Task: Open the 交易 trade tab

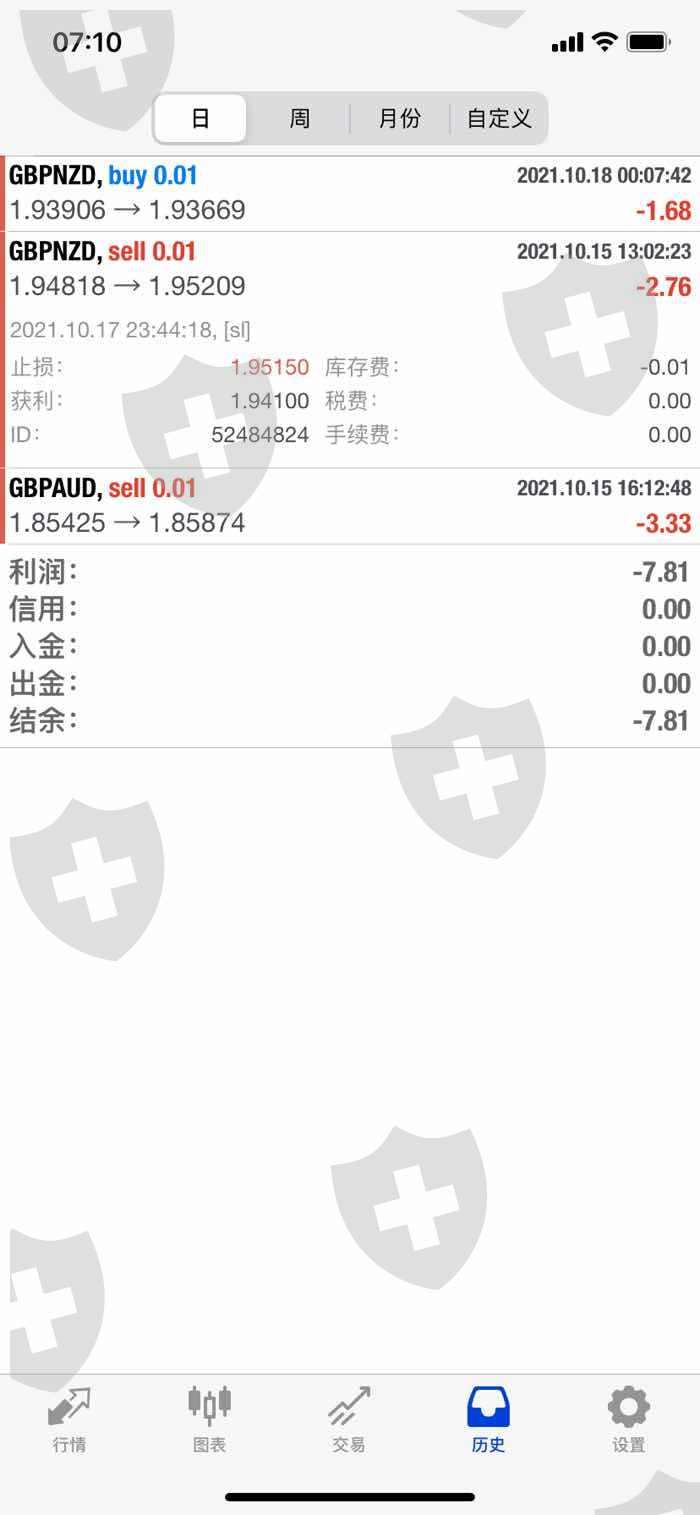Action: point(349,1419)
